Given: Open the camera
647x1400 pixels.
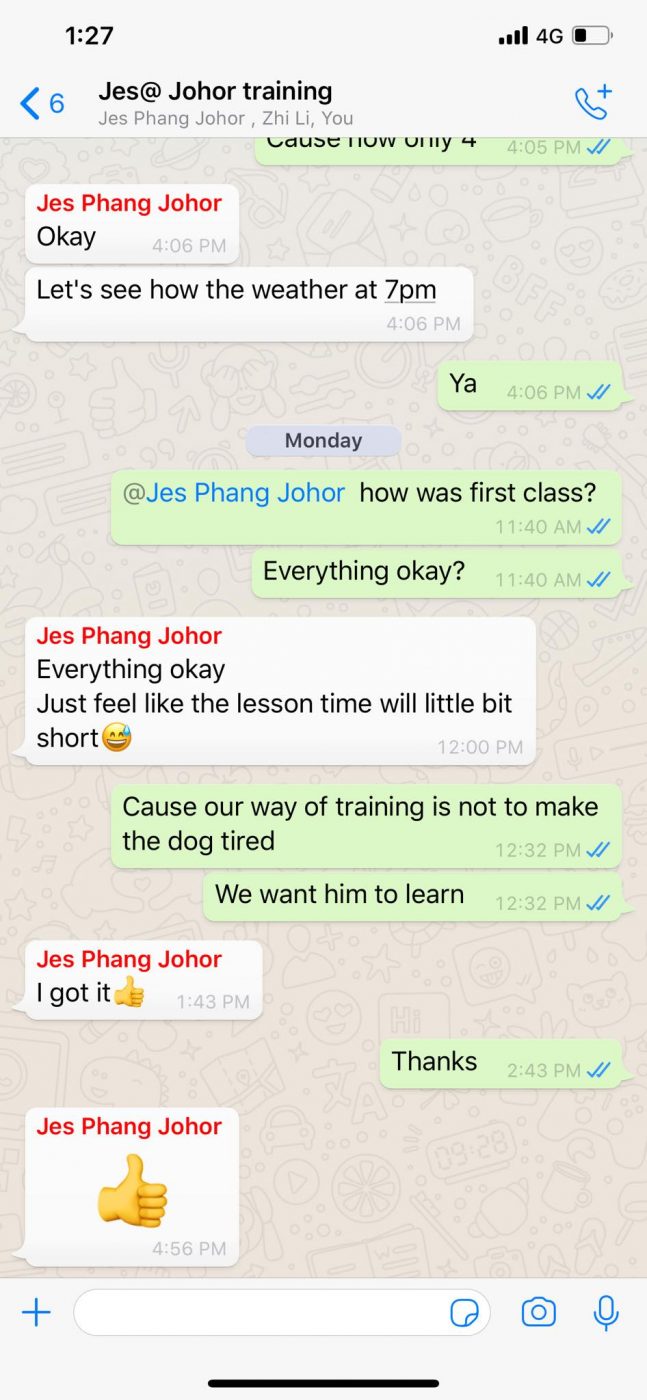Looking at the screenshot, I should pyautogui.click(x=538, y=1312).
